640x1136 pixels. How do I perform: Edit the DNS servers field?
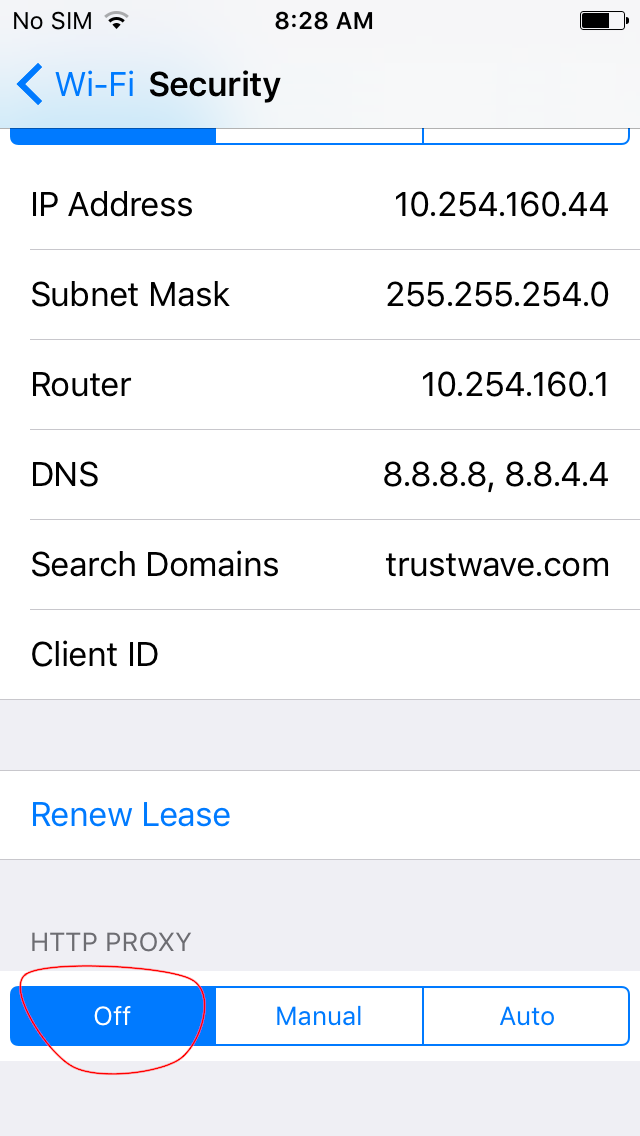tap(495, 474)
